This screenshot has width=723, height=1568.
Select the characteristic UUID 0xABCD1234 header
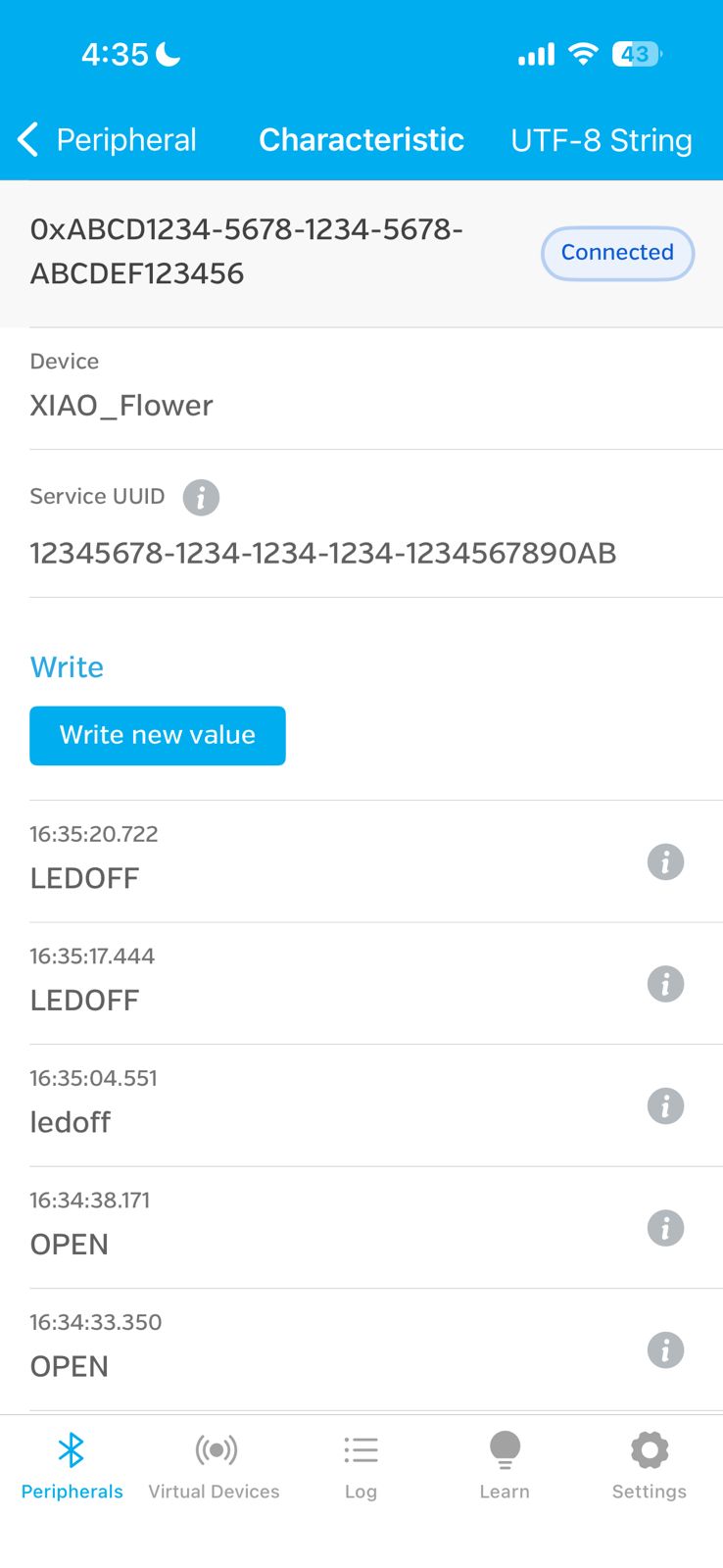pyautogui.click(x=245, y=251)
